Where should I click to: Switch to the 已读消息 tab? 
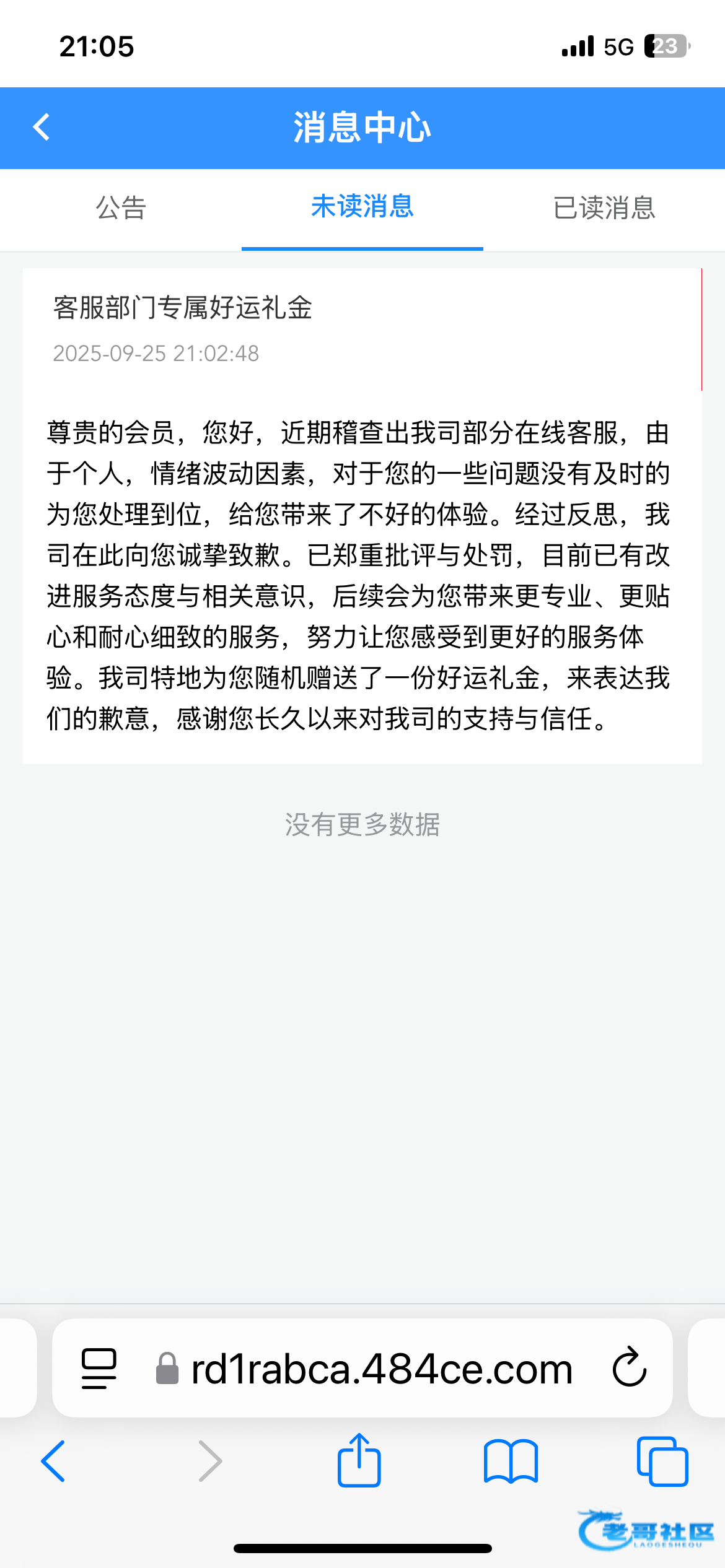(604, 208)
